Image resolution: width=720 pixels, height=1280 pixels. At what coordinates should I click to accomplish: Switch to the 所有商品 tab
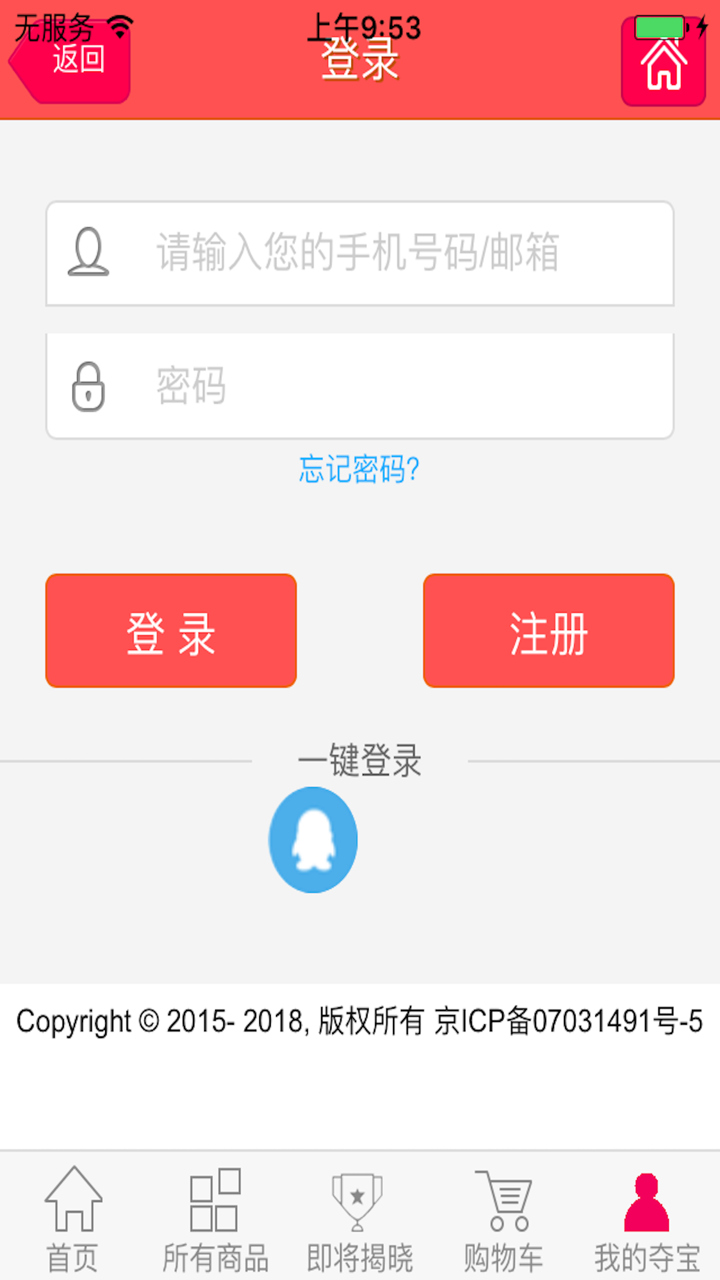(213, 1215)
